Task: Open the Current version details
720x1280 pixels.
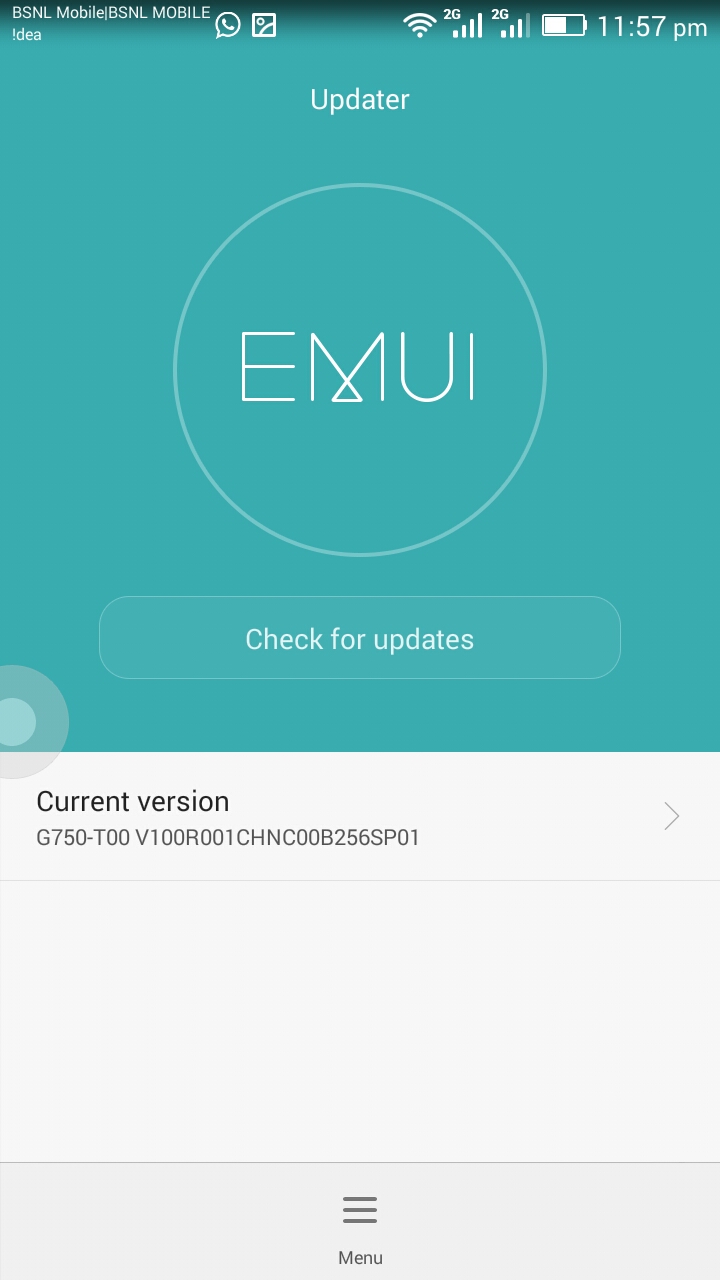Action: (x=360, y=817)
